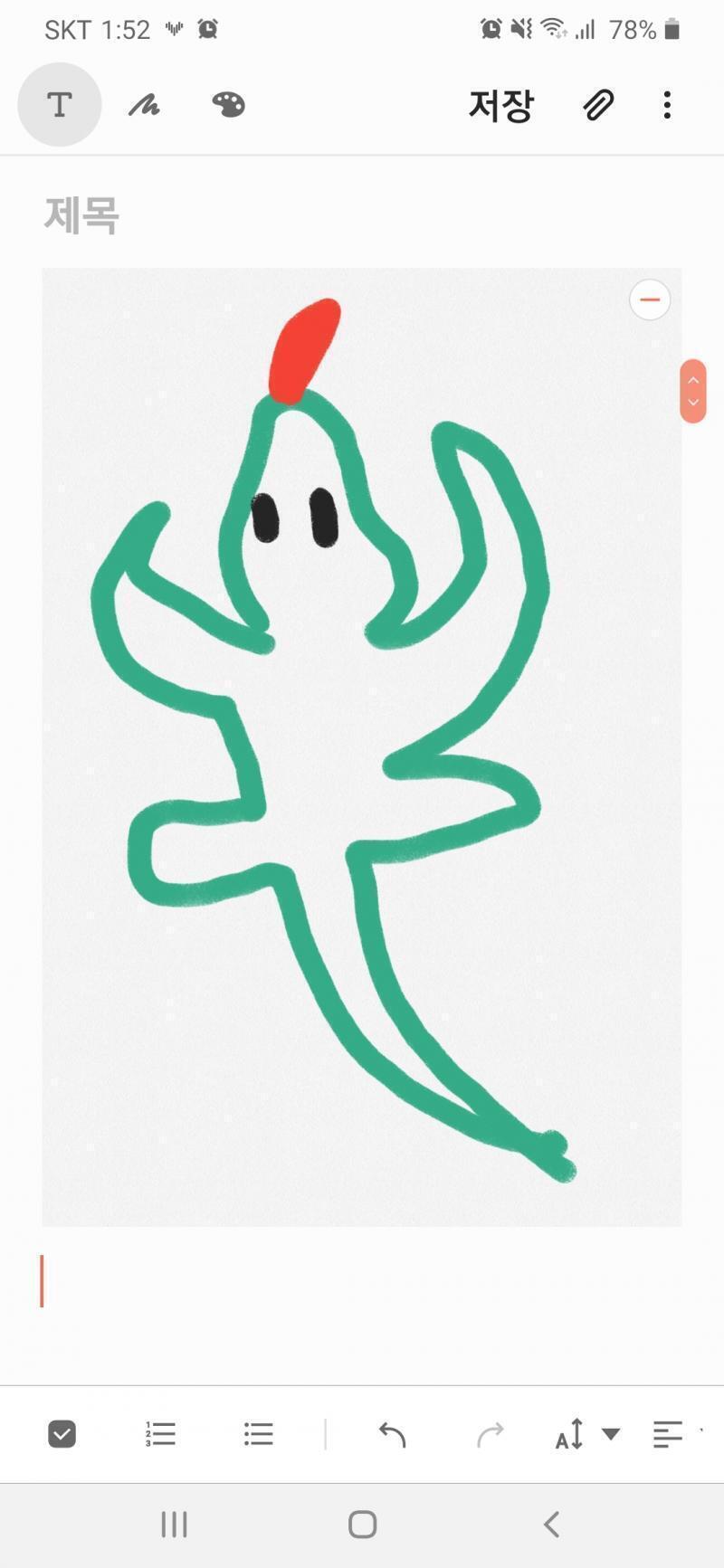724x1568 pixels.
Task: Open recent apps from navigation bar
Action: click(174, 1525)
